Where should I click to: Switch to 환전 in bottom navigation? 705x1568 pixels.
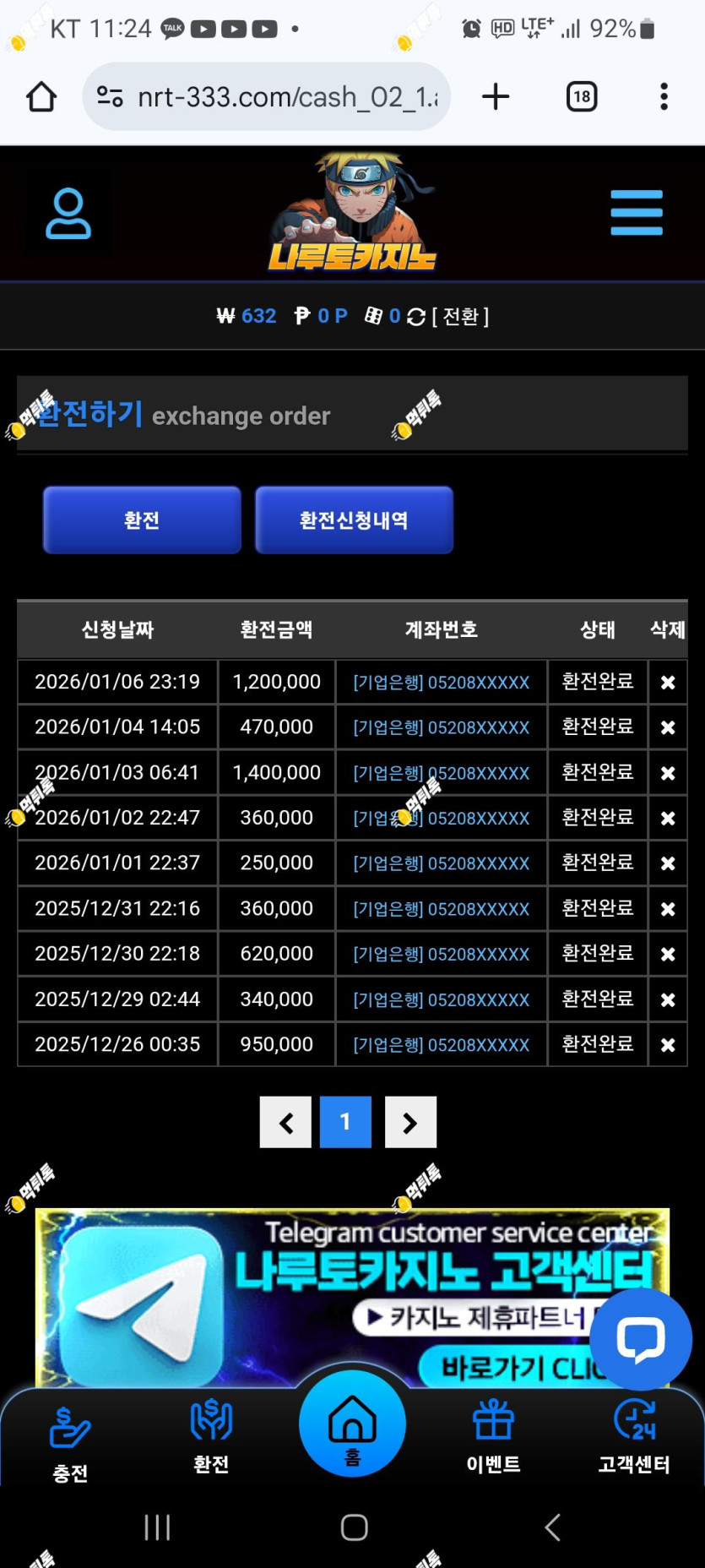click(x=211, y=1436)
